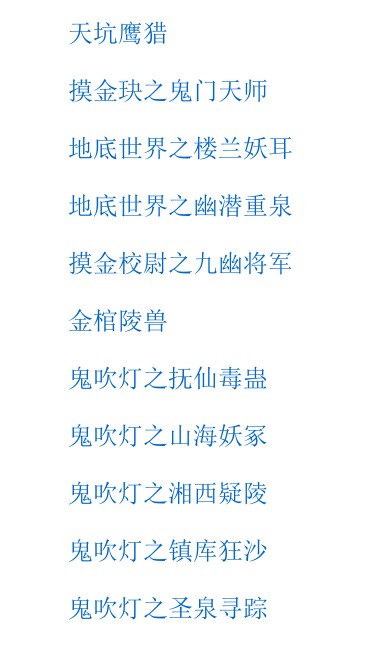Open 鬼吹灯之镇库狂沙
Screen dimensions: 386x655
point(168,551)
